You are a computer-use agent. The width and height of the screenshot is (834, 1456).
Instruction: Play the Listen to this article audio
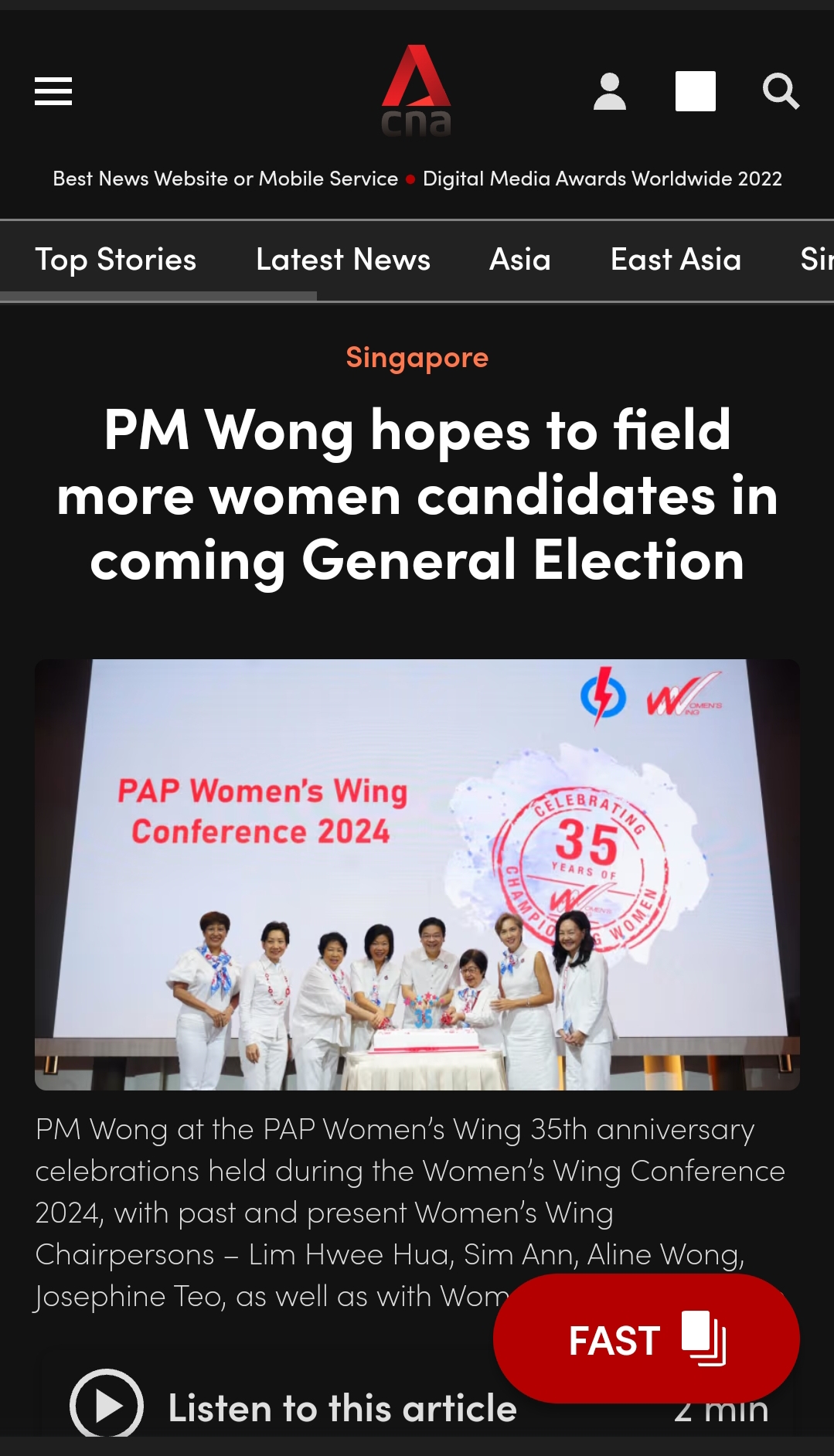point(107,1405)
